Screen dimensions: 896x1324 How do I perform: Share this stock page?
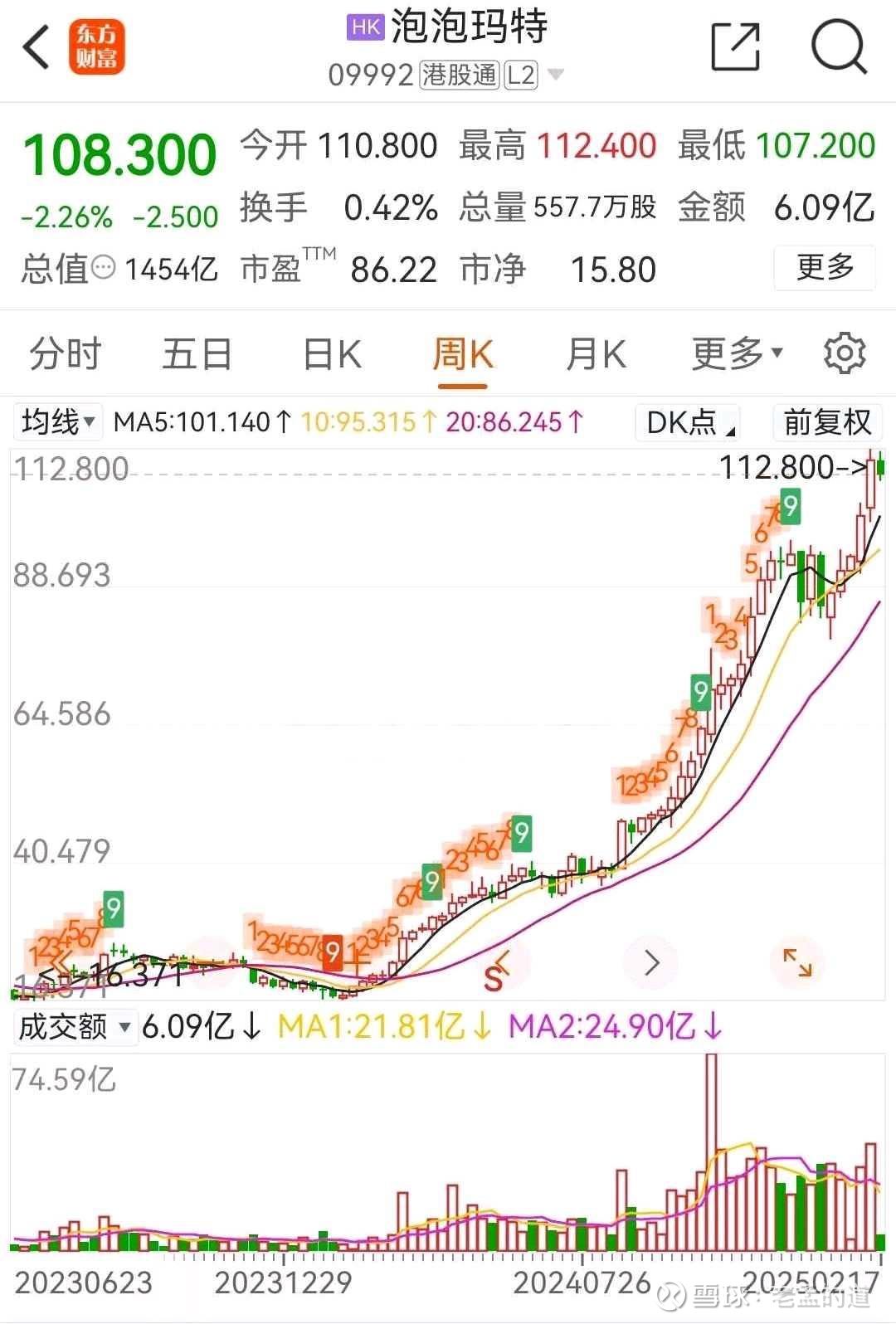tap(736, 46)
